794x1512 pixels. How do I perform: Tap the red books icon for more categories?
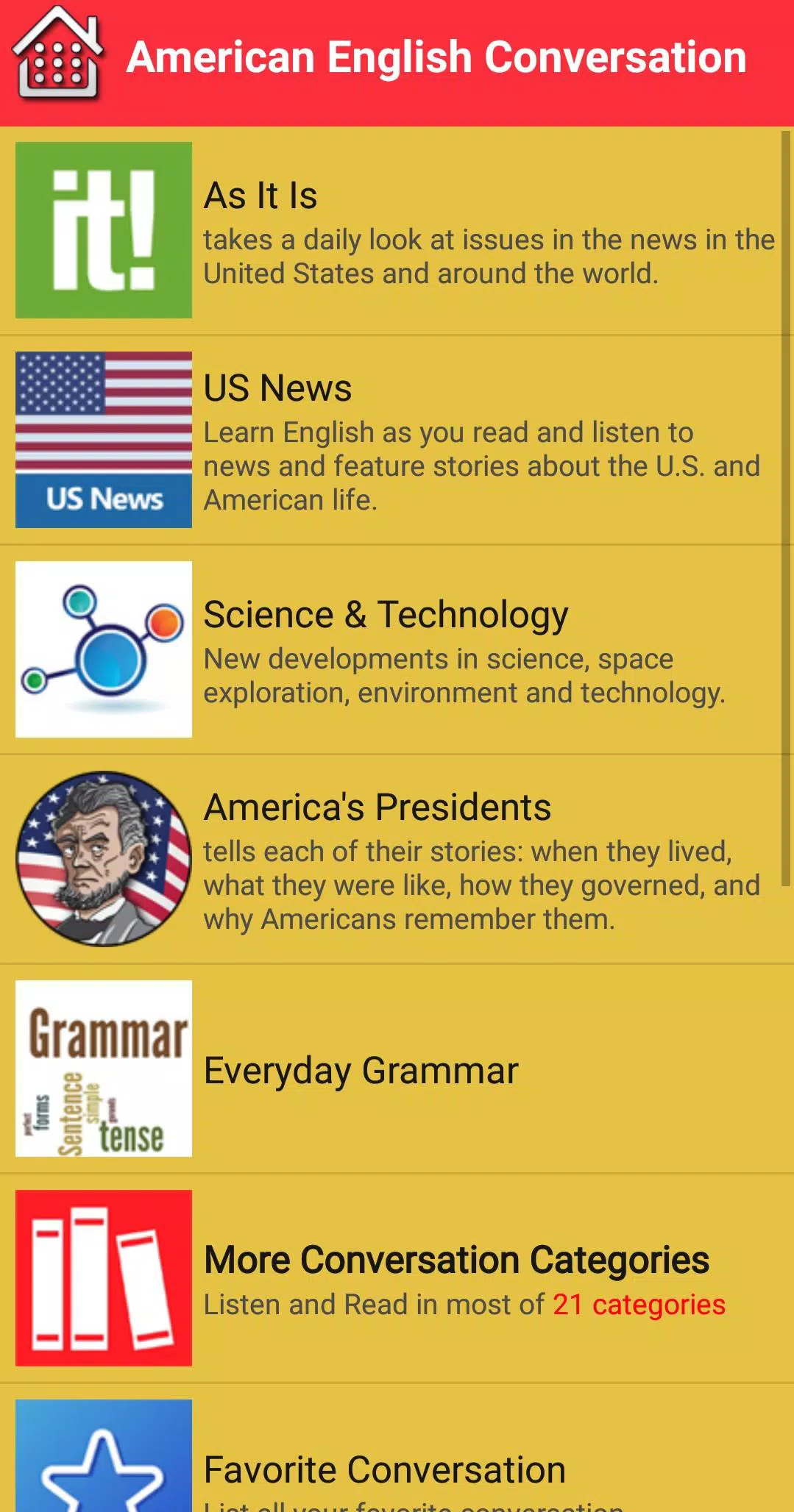pyautogui.click(x=103, y=1277)
